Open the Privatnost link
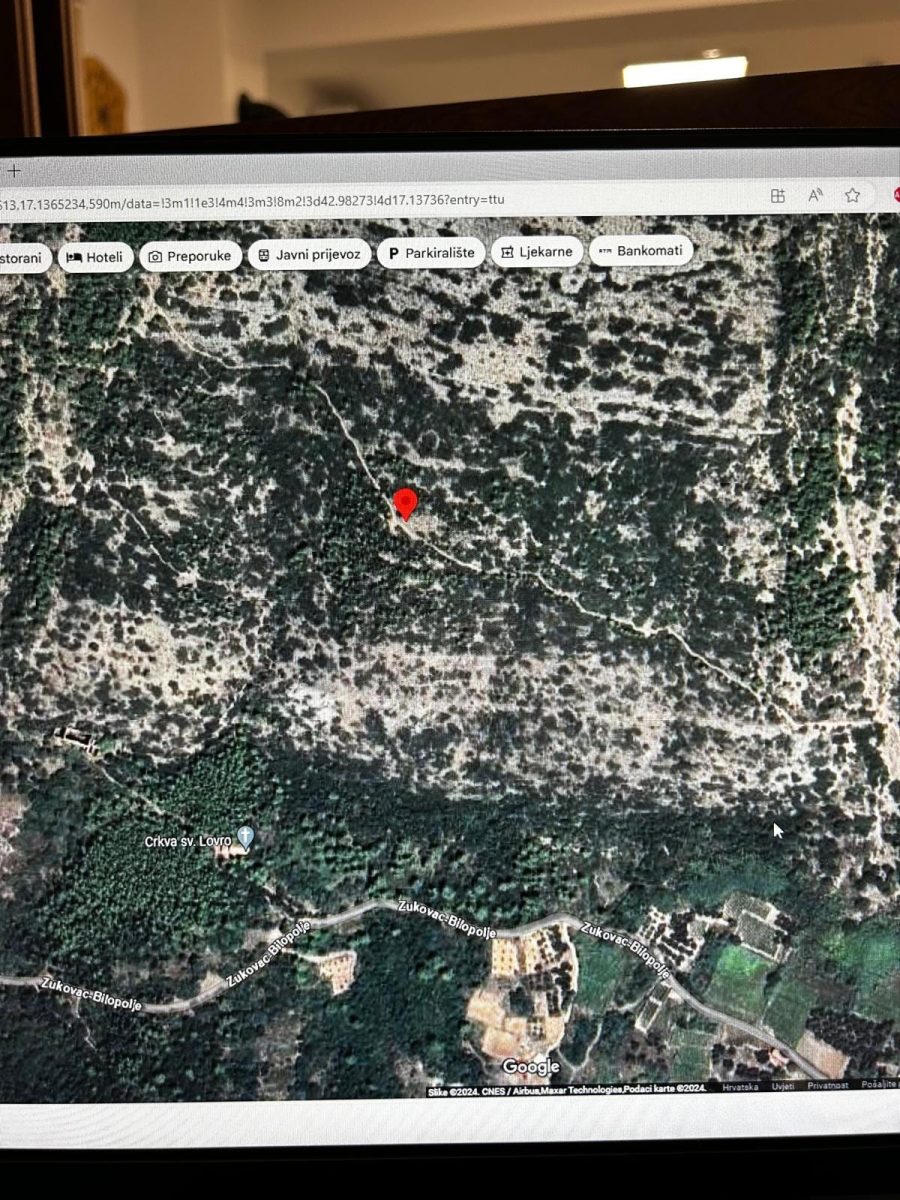Screen dimensions: 900x1200 click(828, 1085)
